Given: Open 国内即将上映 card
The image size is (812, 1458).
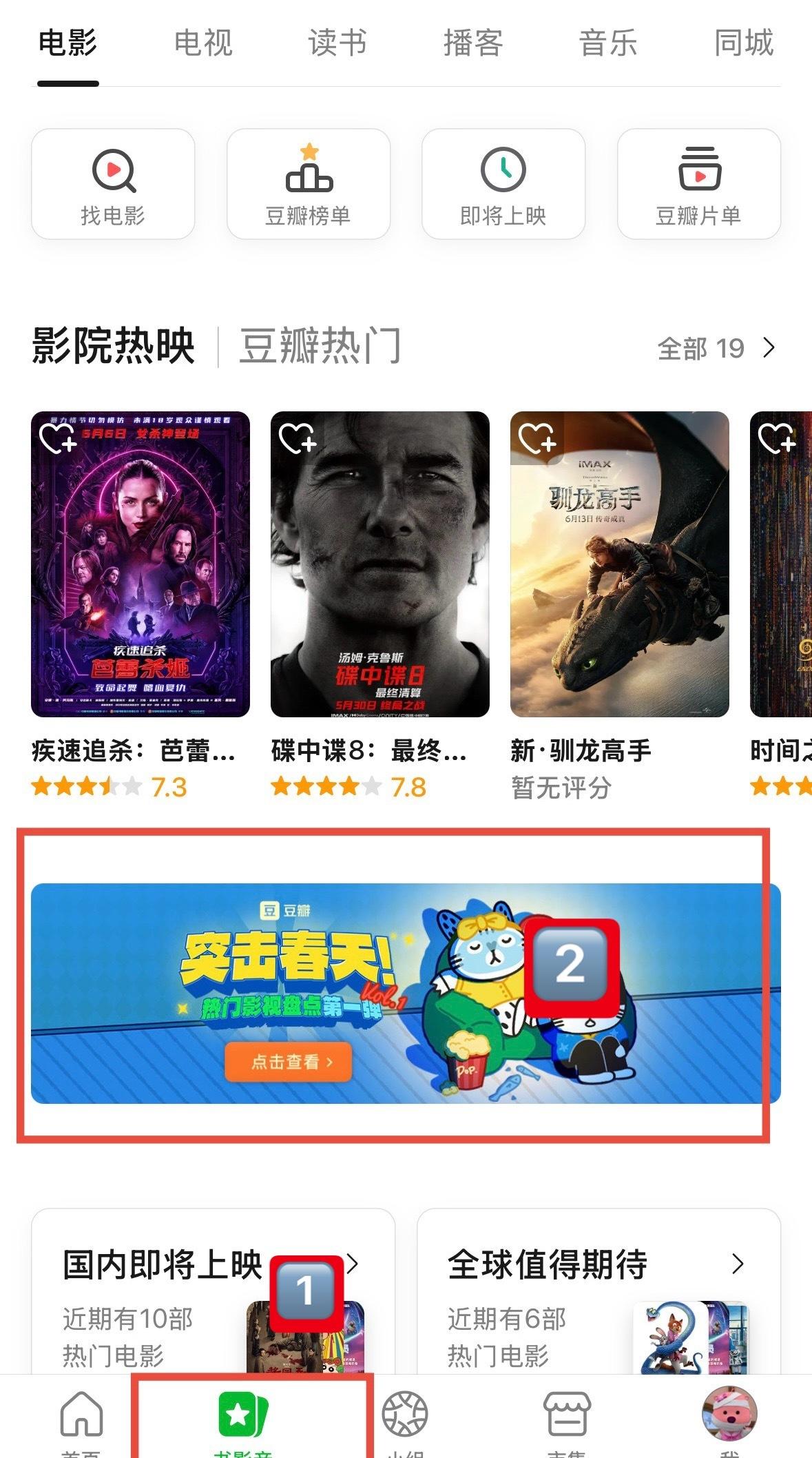Looking at the screenshot, I should [214, 1292].
